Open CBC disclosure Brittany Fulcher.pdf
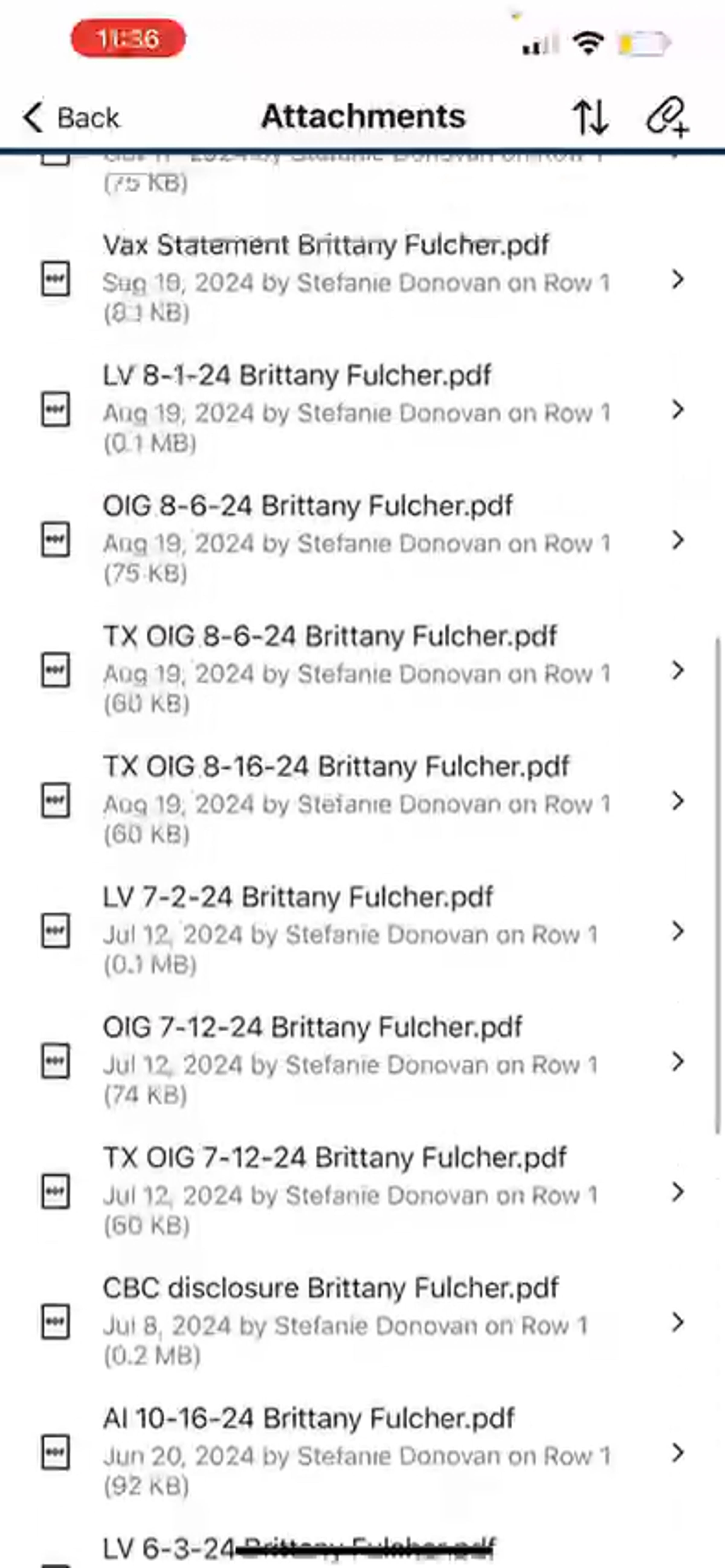 [x=362, y=1321]
